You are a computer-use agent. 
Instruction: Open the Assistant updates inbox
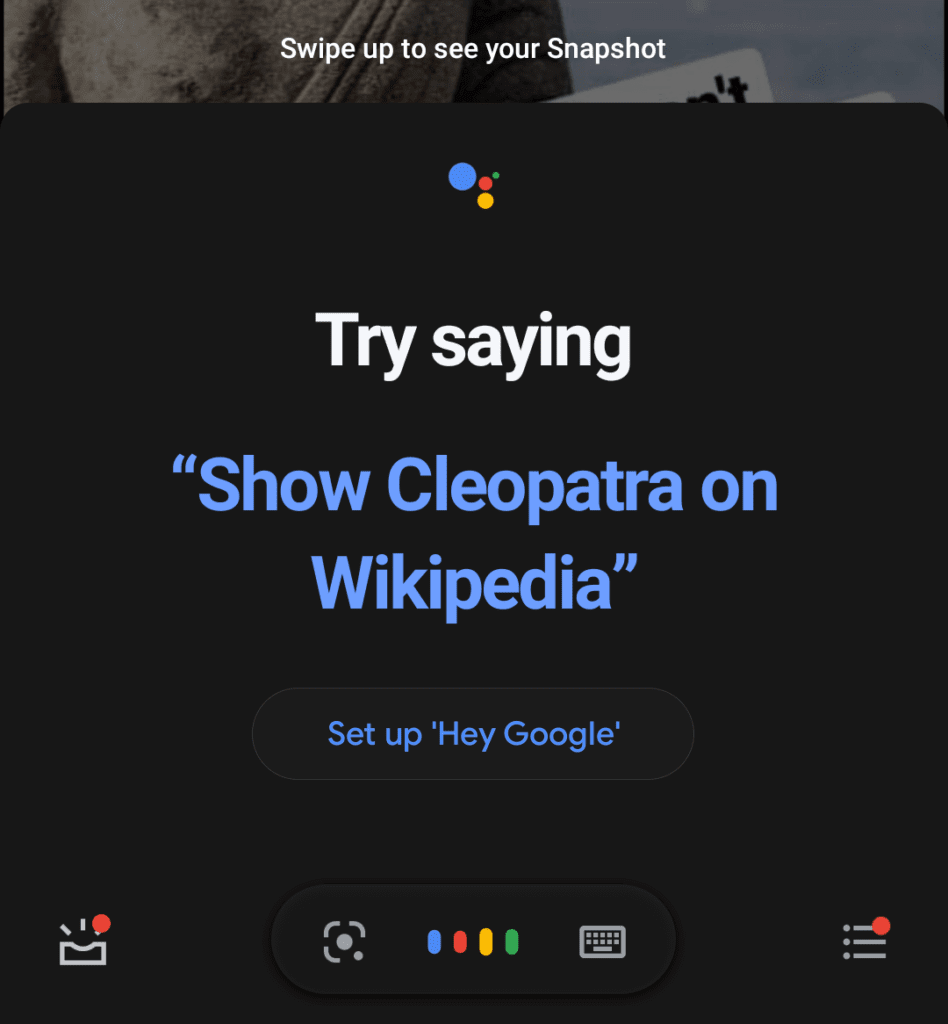[x=83, y=942]
